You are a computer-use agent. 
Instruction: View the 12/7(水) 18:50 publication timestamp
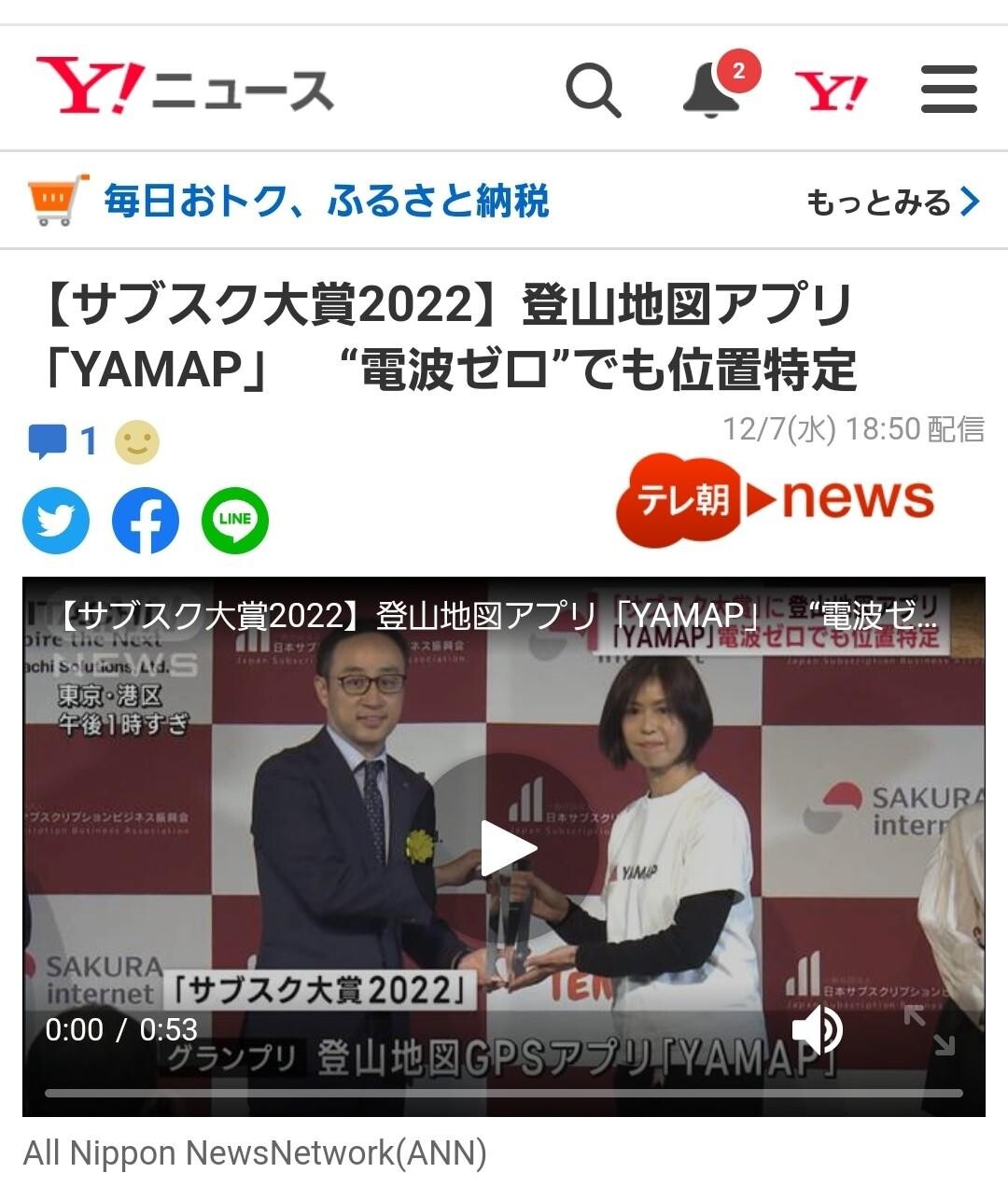tap(854, 430)
